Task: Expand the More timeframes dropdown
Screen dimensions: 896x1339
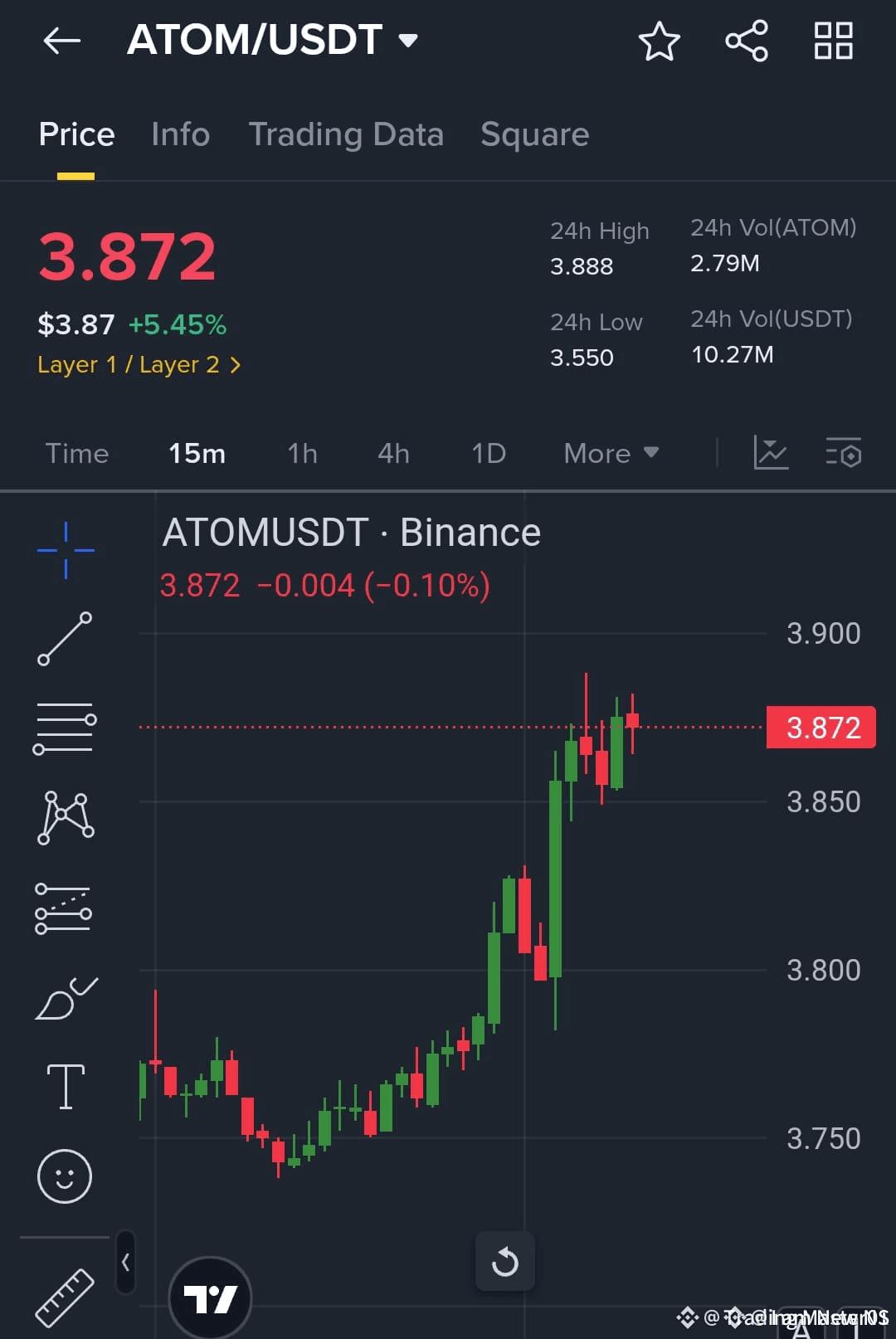Action: click(x=611, y=454)
